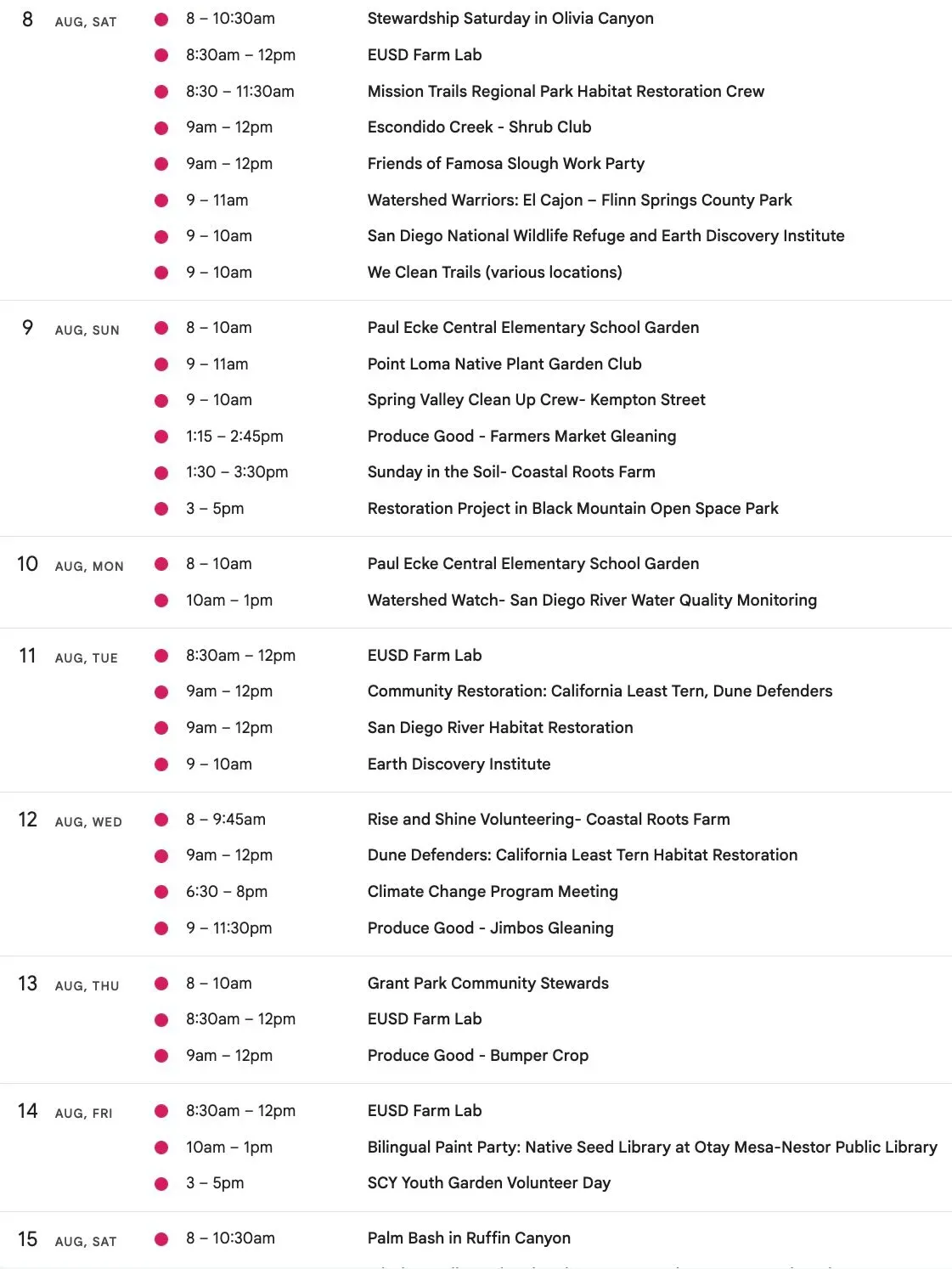Select Escondido Creek - Shrub Club event
Screen dimensions: 952x1269
[479, 127]
